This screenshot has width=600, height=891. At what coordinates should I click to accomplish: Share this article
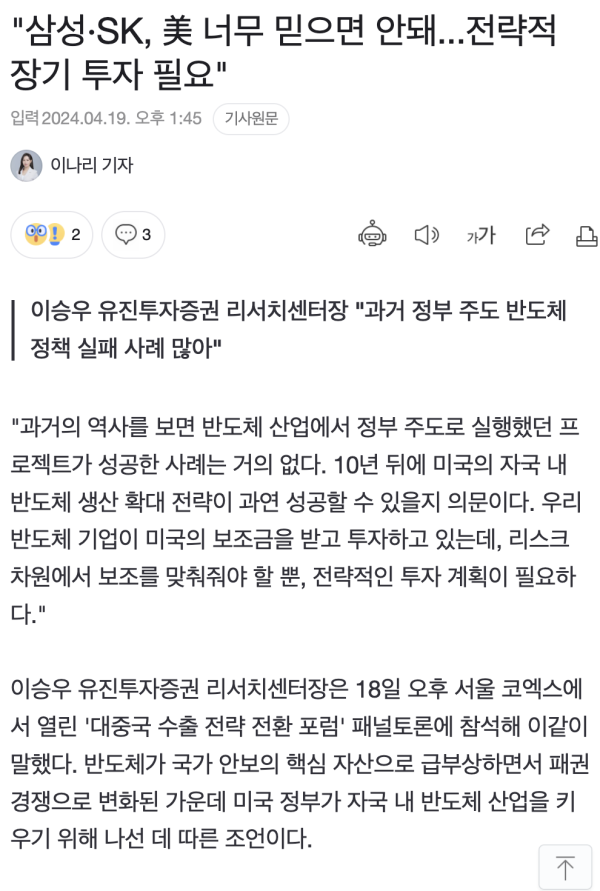point(537,235)
